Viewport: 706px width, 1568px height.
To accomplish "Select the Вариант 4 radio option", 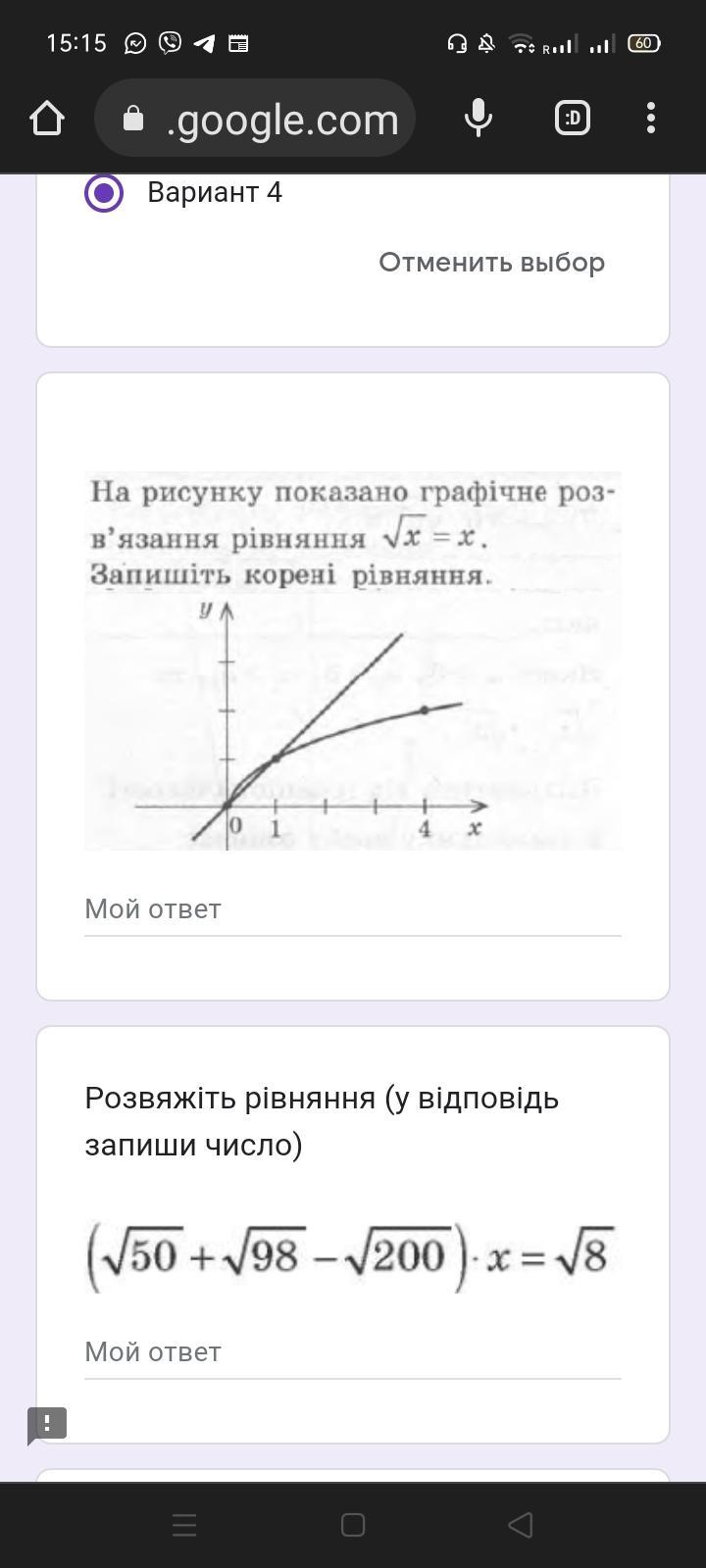I will tap(104, 192).
